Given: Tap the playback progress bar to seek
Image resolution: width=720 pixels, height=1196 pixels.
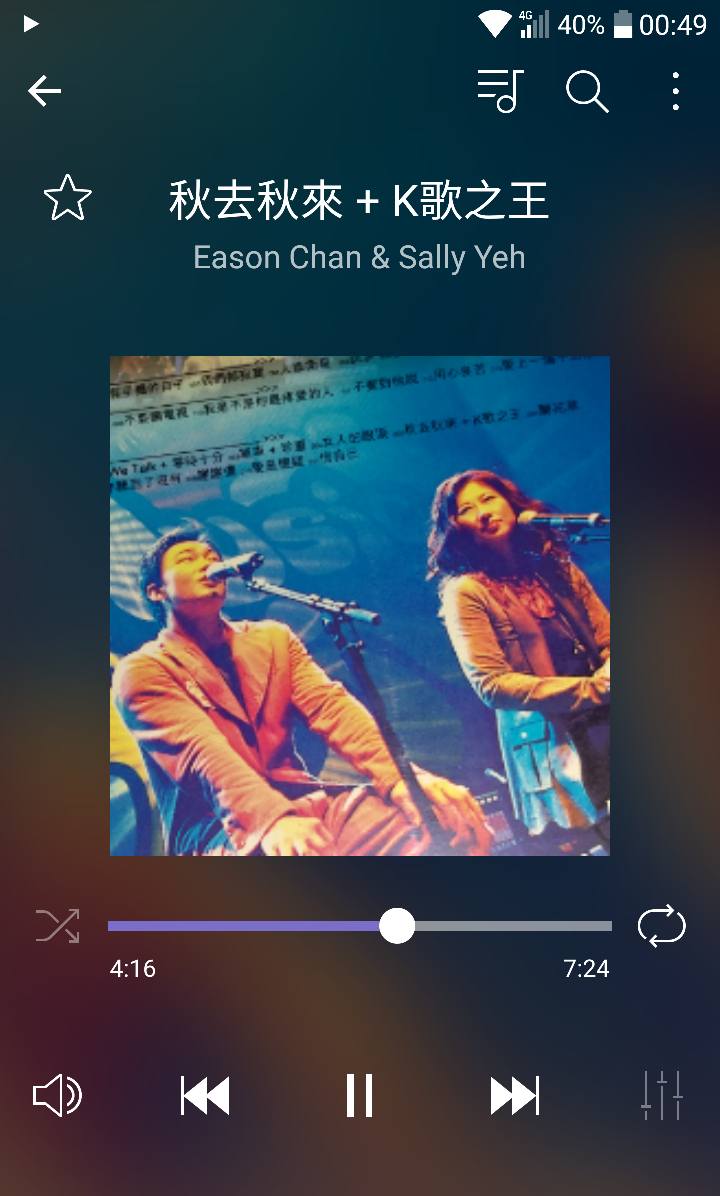Looking at the screenshot, I should tap(500, 926).
